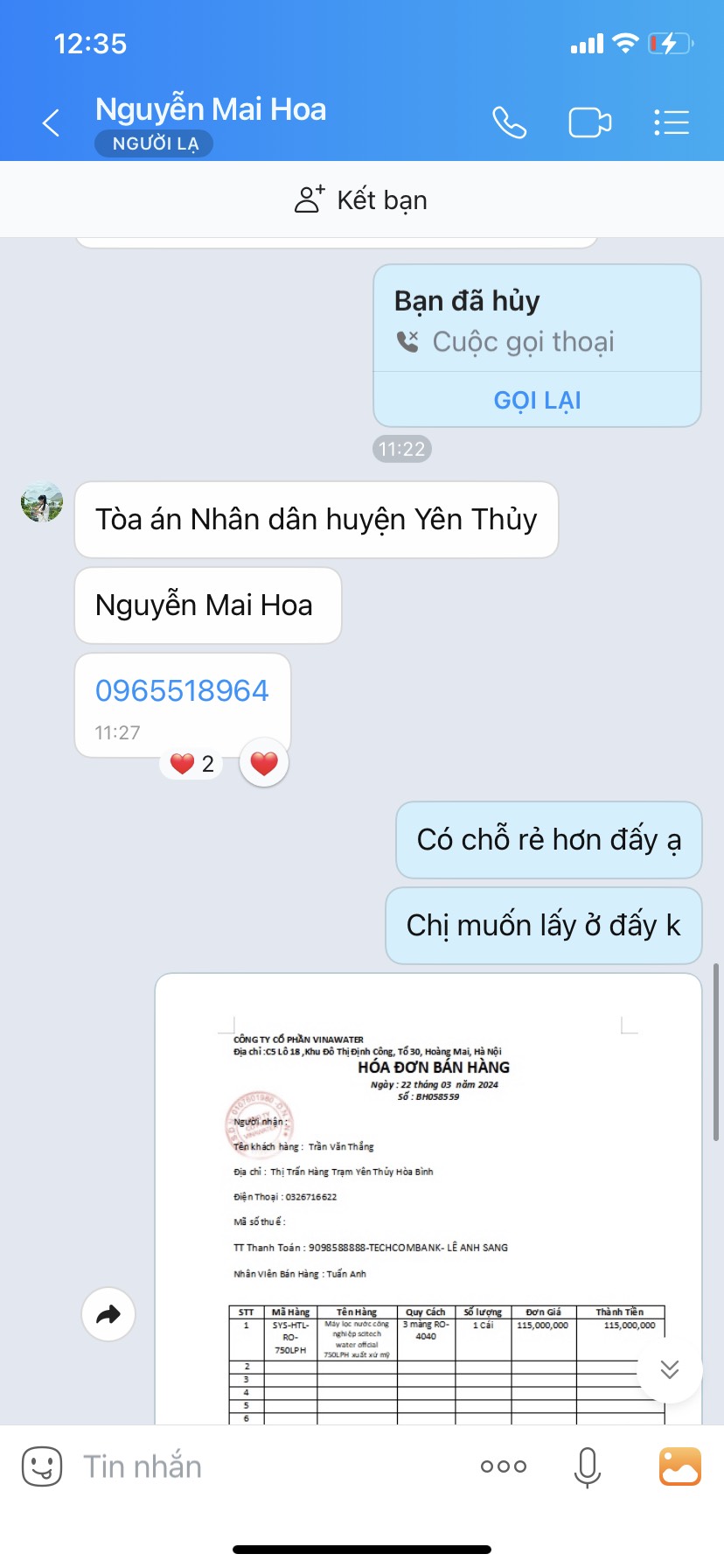This screenshot has width=724, height=1568.
Task: View the heart reactions count
Action: (x=192, y=764)
